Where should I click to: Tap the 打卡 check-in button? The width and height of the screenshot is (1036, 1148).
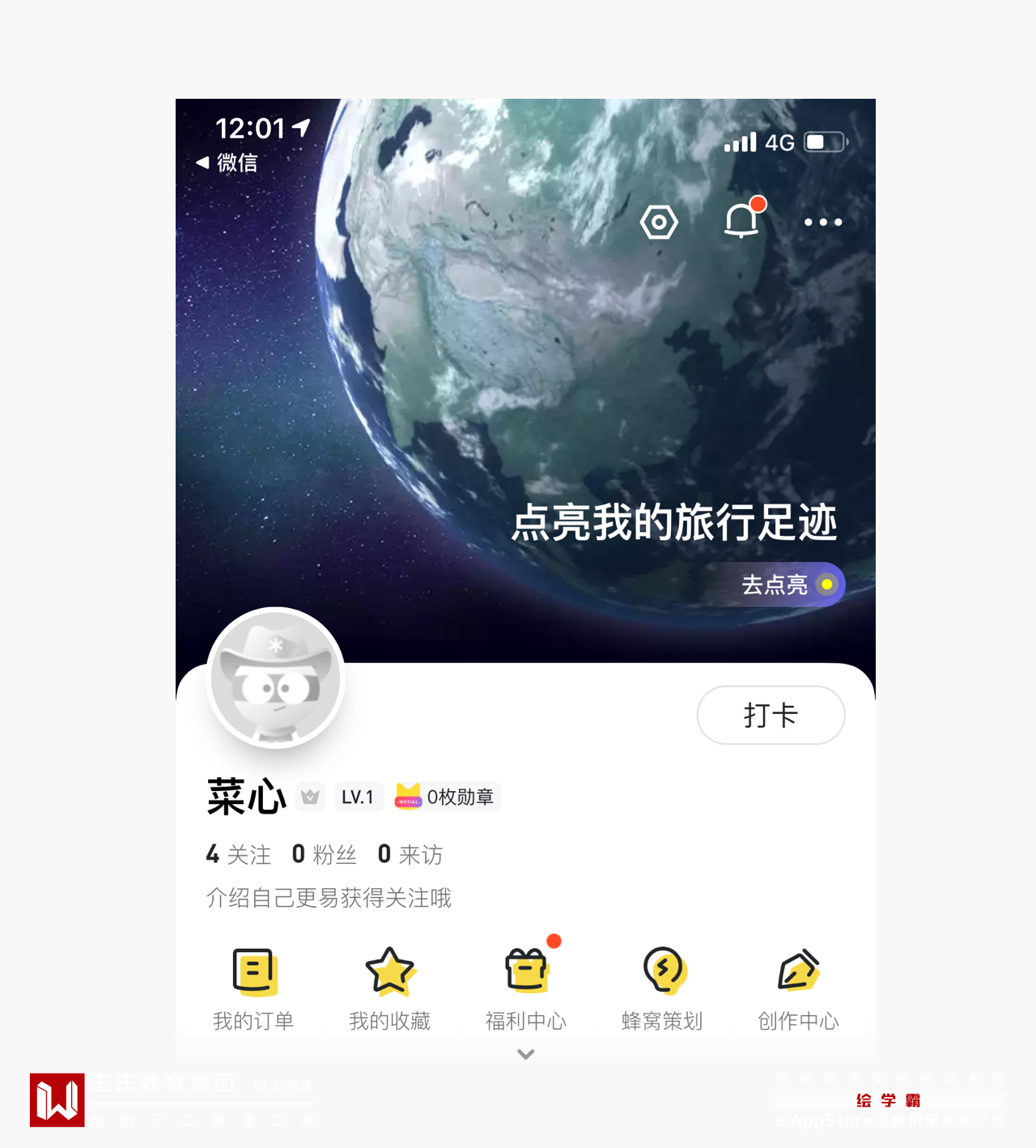tap(771, 715)
